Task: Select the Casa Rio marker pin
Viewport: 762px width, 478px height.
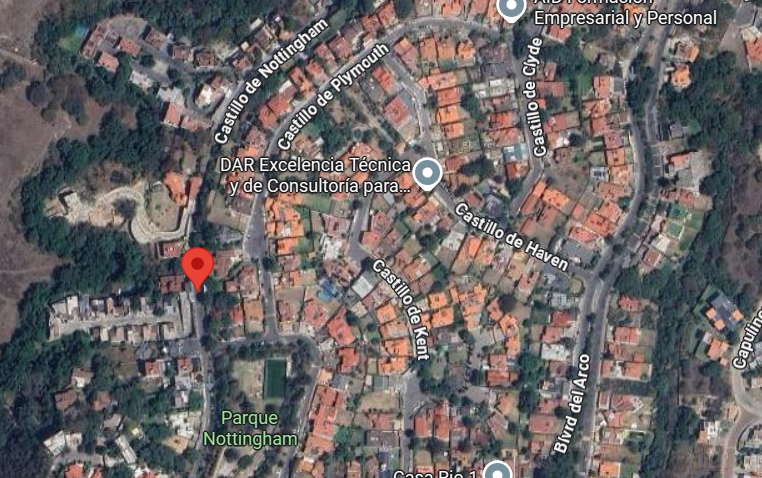Action: (497, 470)
